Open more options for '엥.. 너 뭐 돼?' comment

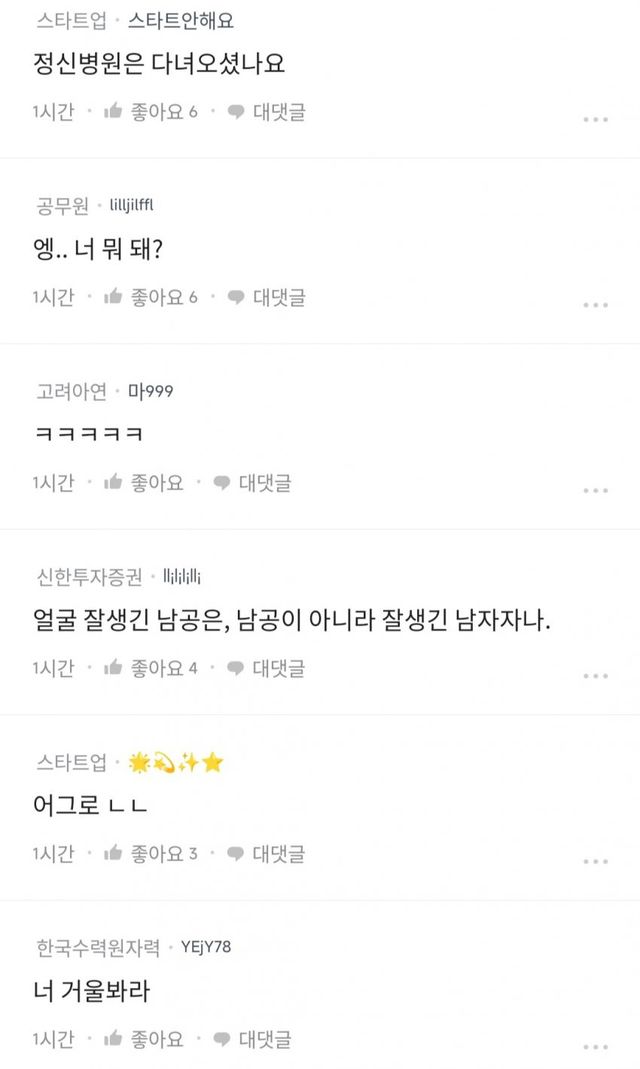pyautogui.click(x=595, y=305)
